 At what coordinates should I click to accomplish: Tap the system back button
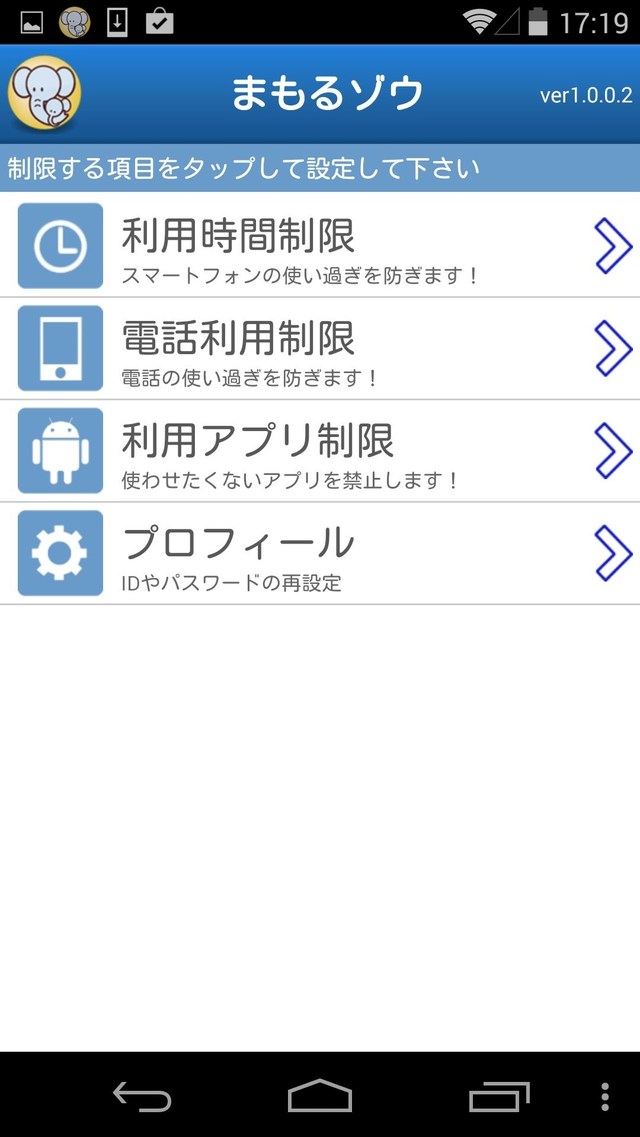142,1097
